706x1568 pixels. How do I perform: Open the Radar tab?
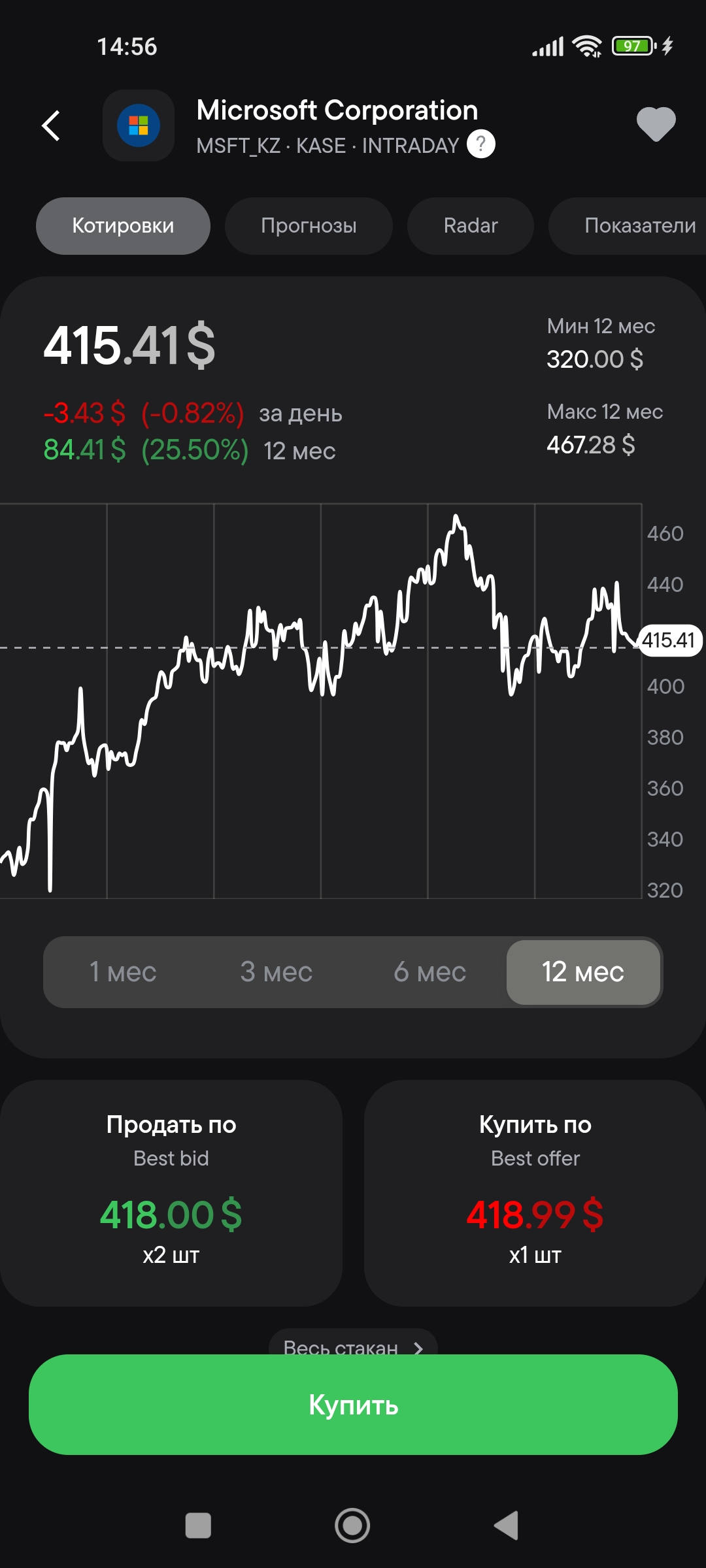(471, 226)
